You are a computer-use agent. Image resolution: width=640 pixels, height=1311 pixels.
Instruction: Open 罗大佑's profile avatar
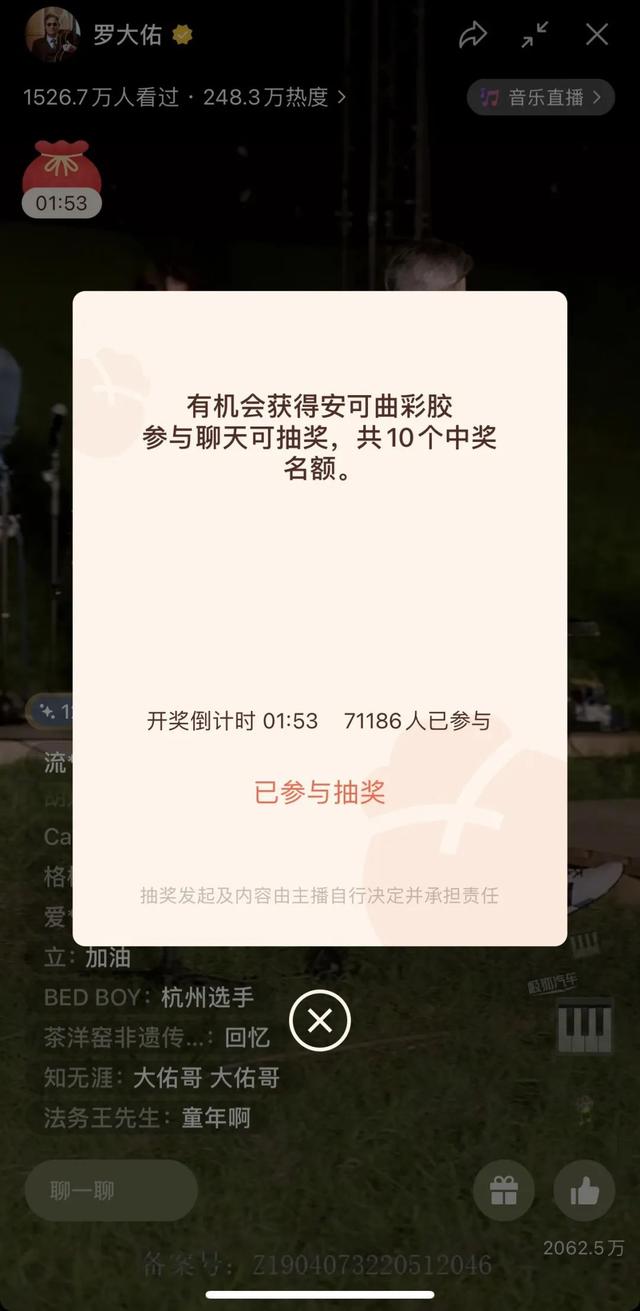pos(52,35)
